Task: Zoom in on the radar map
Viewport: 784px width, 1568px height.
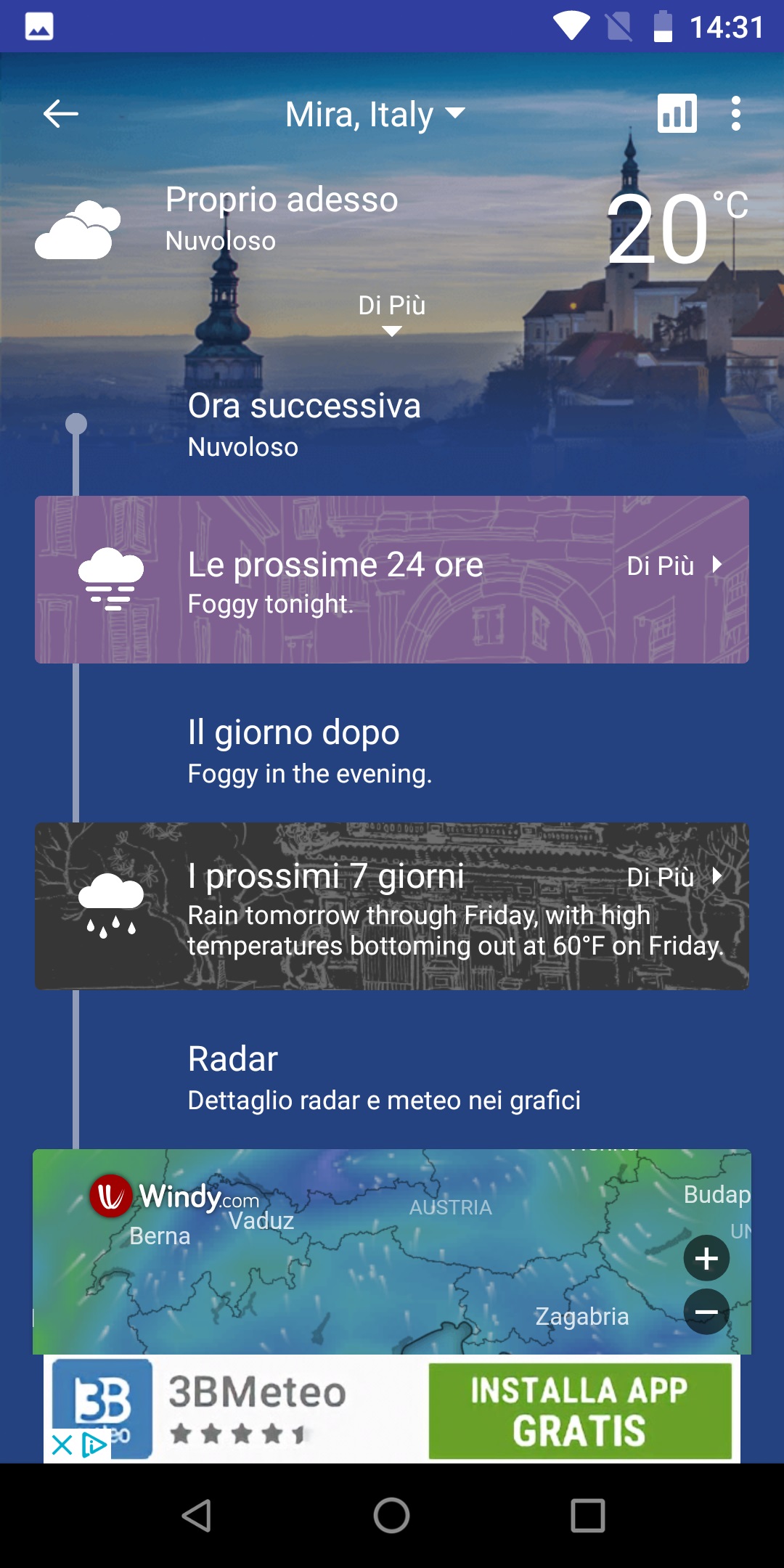Action: pos(706,1258)
